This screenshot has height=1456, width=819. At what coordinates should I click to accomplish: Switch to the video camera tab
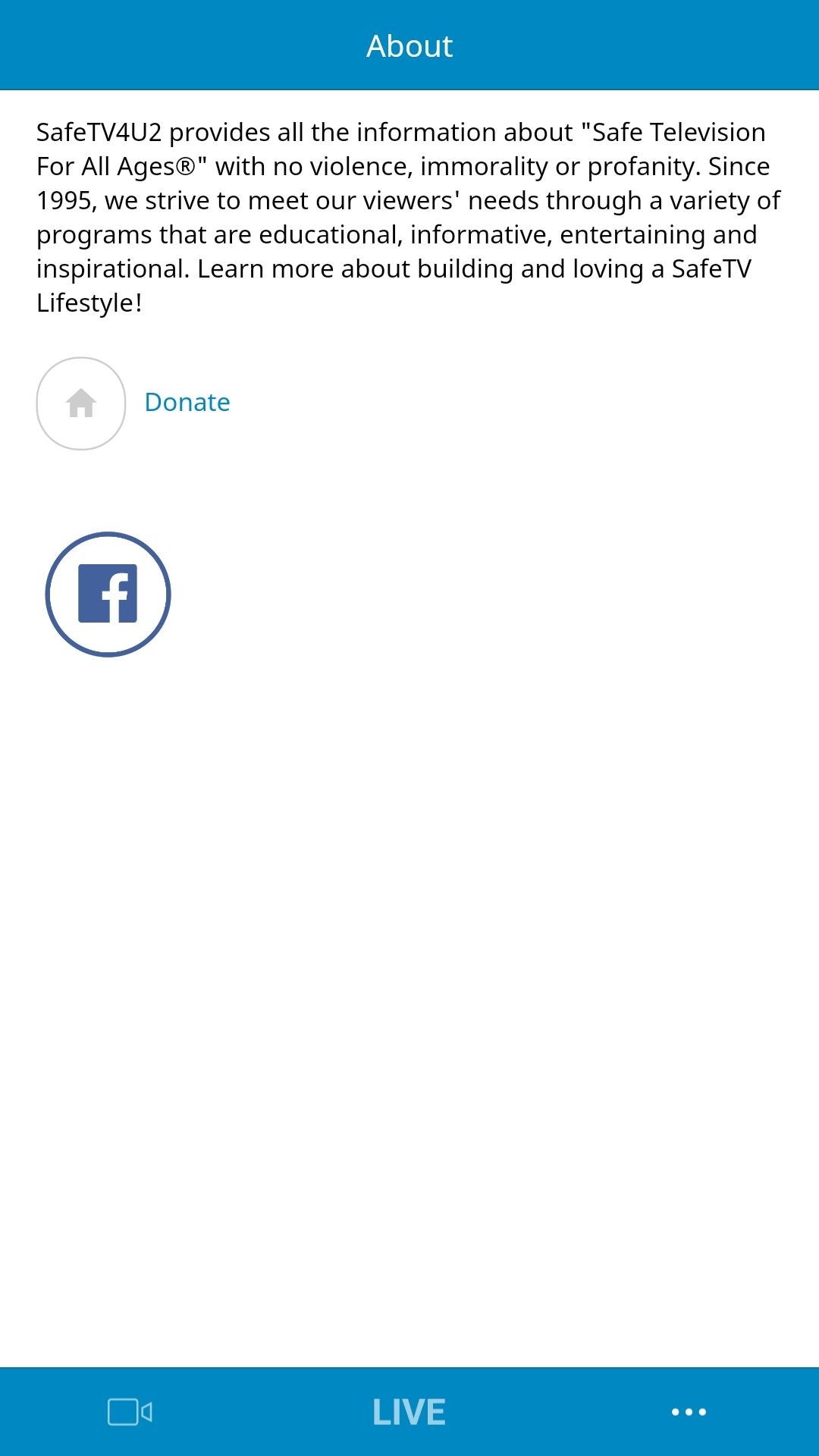[x=130, y=1412]
